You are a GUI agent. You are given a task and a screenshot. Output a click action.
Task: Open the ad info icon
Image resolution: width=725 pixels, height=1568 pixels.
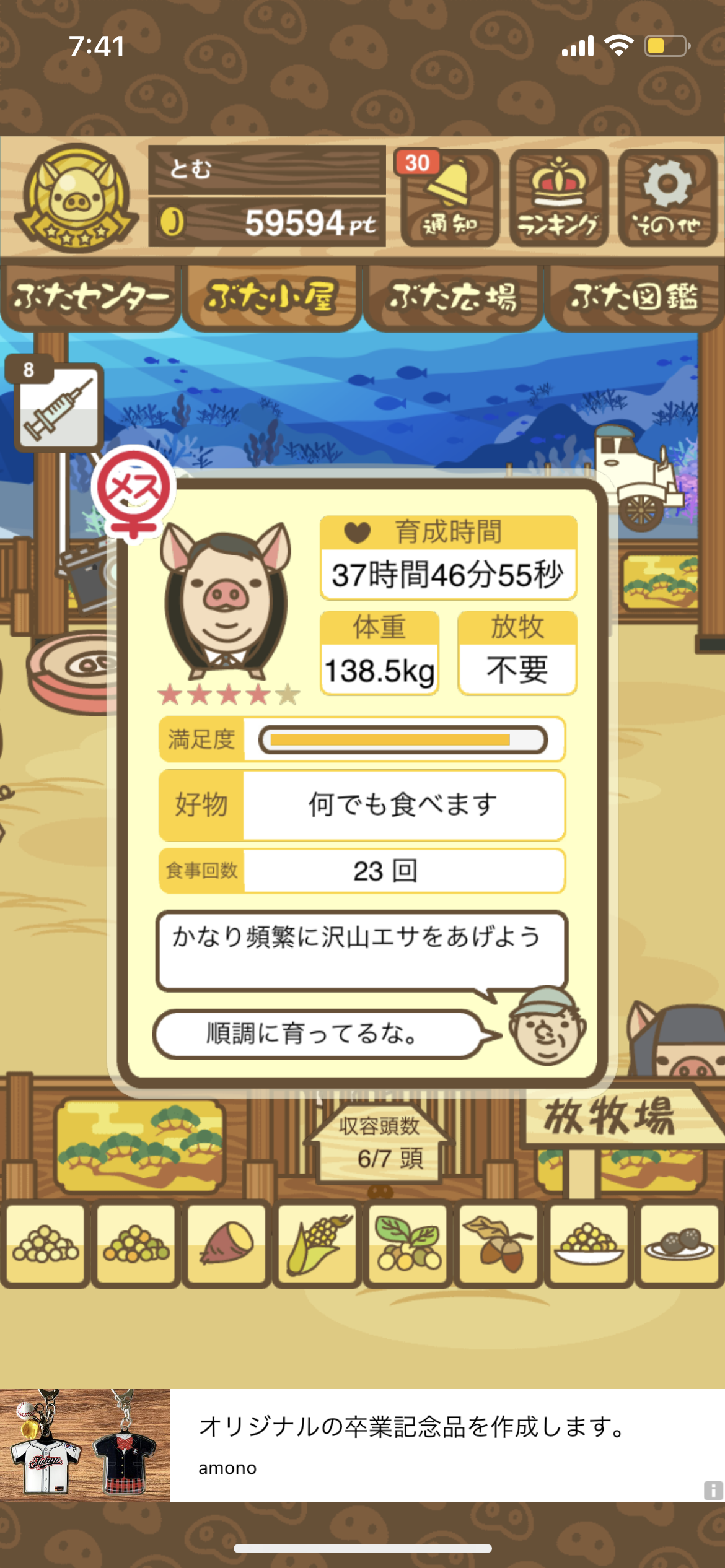tap(713, 1490)
